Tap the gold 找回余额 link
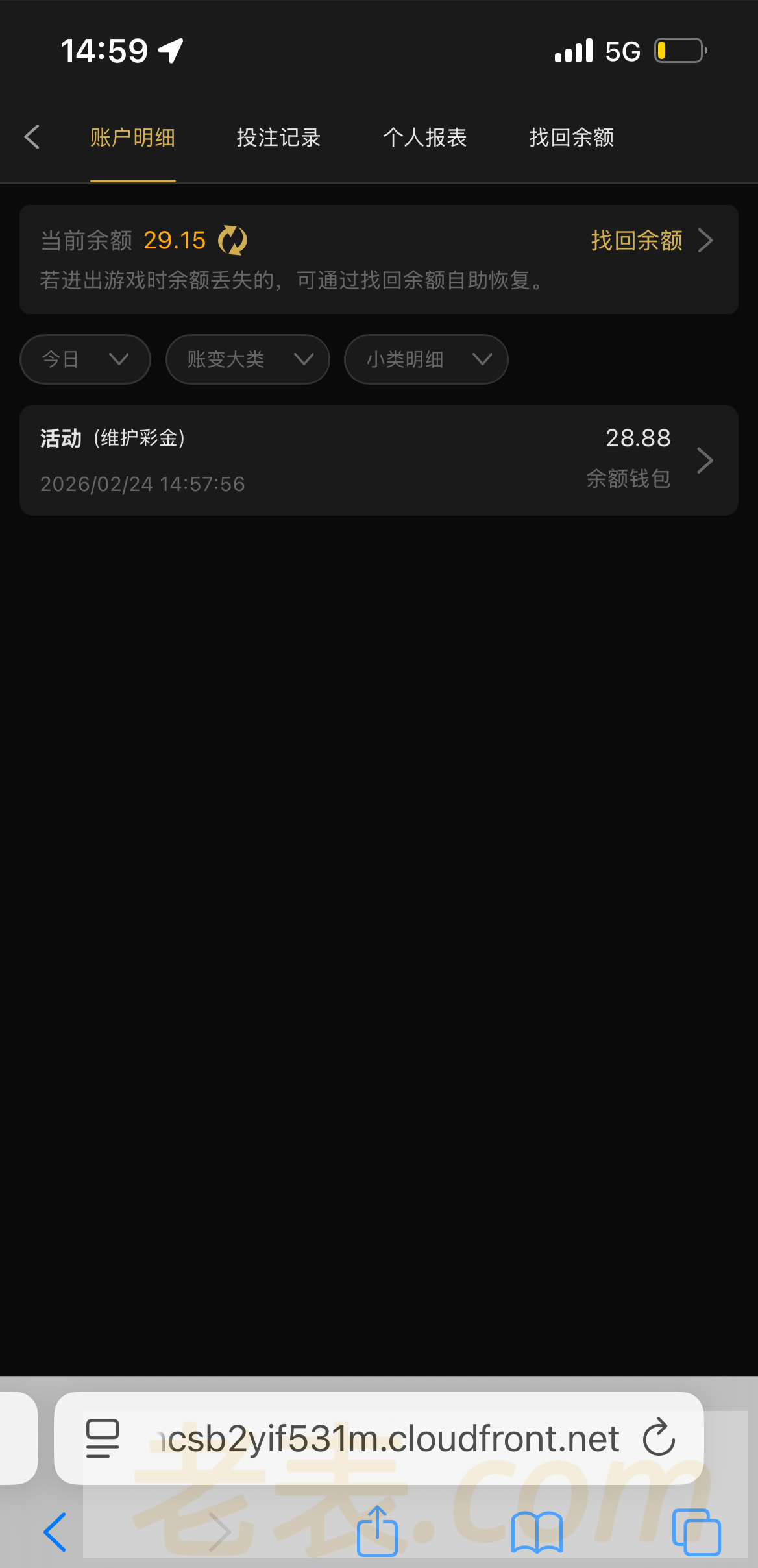This screenshot has width=758, height=1568. (649, 241)
